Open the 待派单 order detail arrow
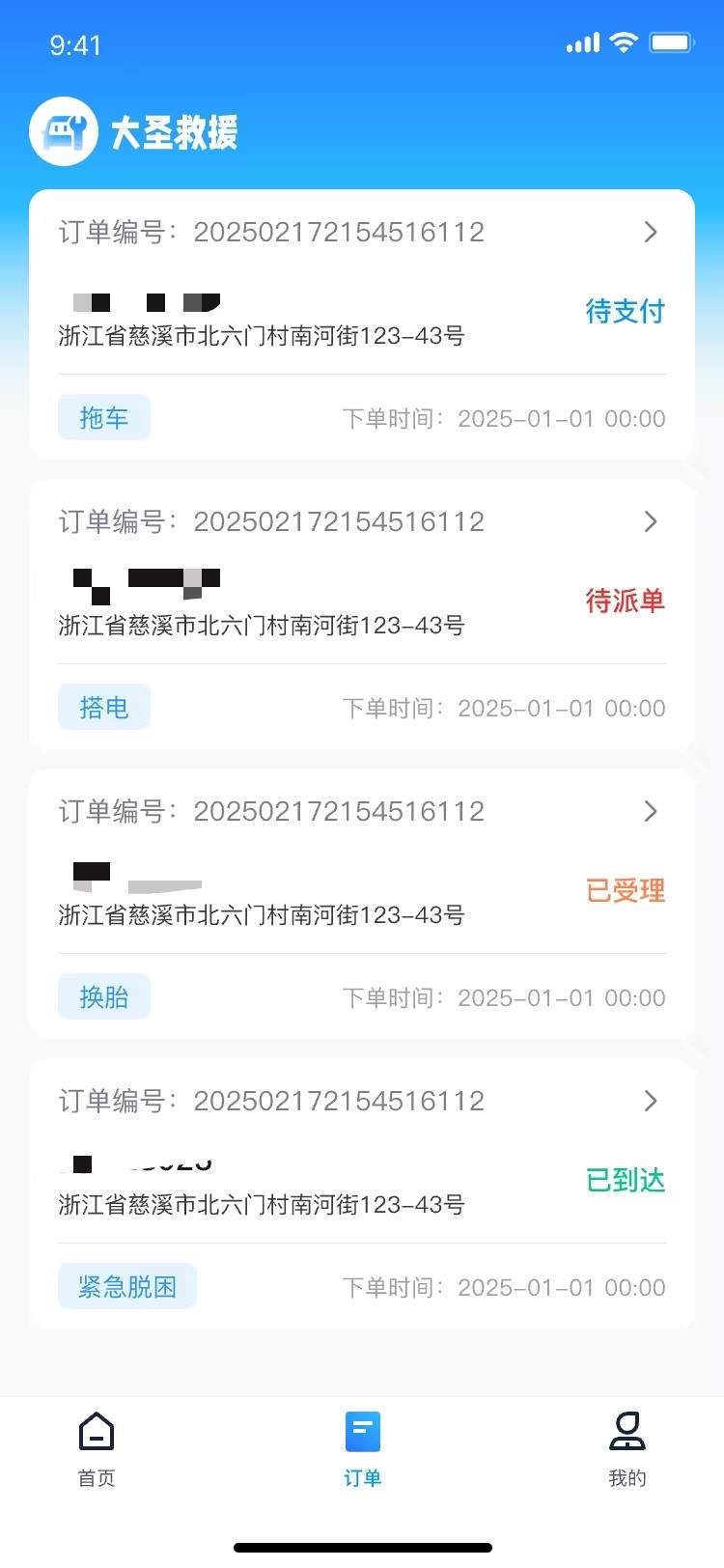Image resolution: width=724 pixels, height=1568 pixels. point(650,521)
